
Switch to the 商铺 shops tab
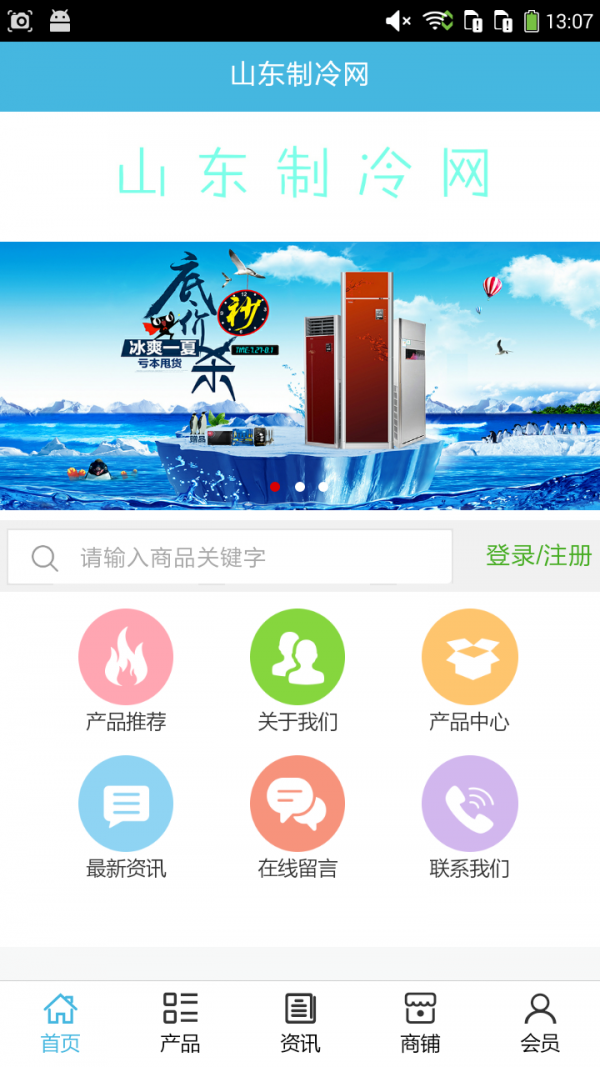tap(420, 1023)
